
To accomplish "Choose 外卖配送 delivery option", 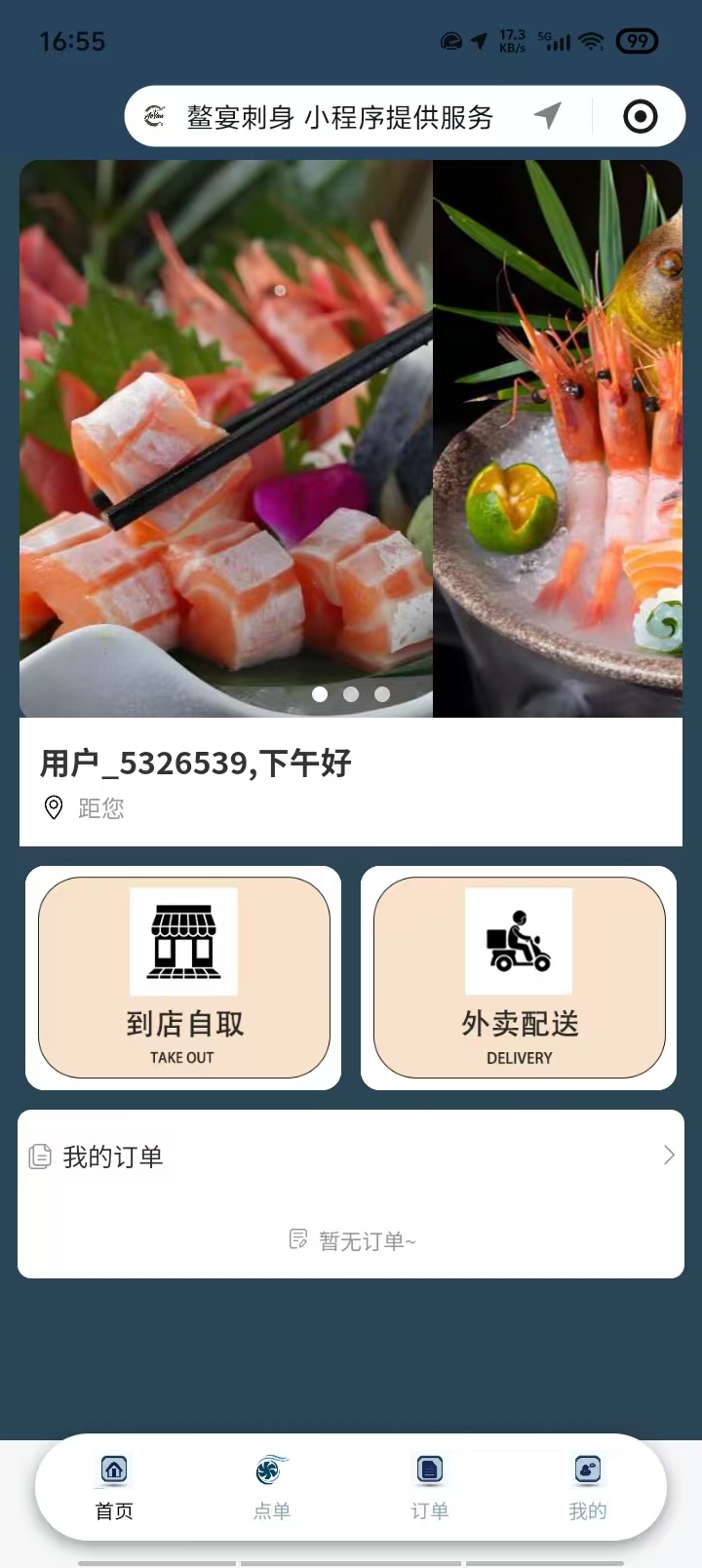I will point(519,978).
